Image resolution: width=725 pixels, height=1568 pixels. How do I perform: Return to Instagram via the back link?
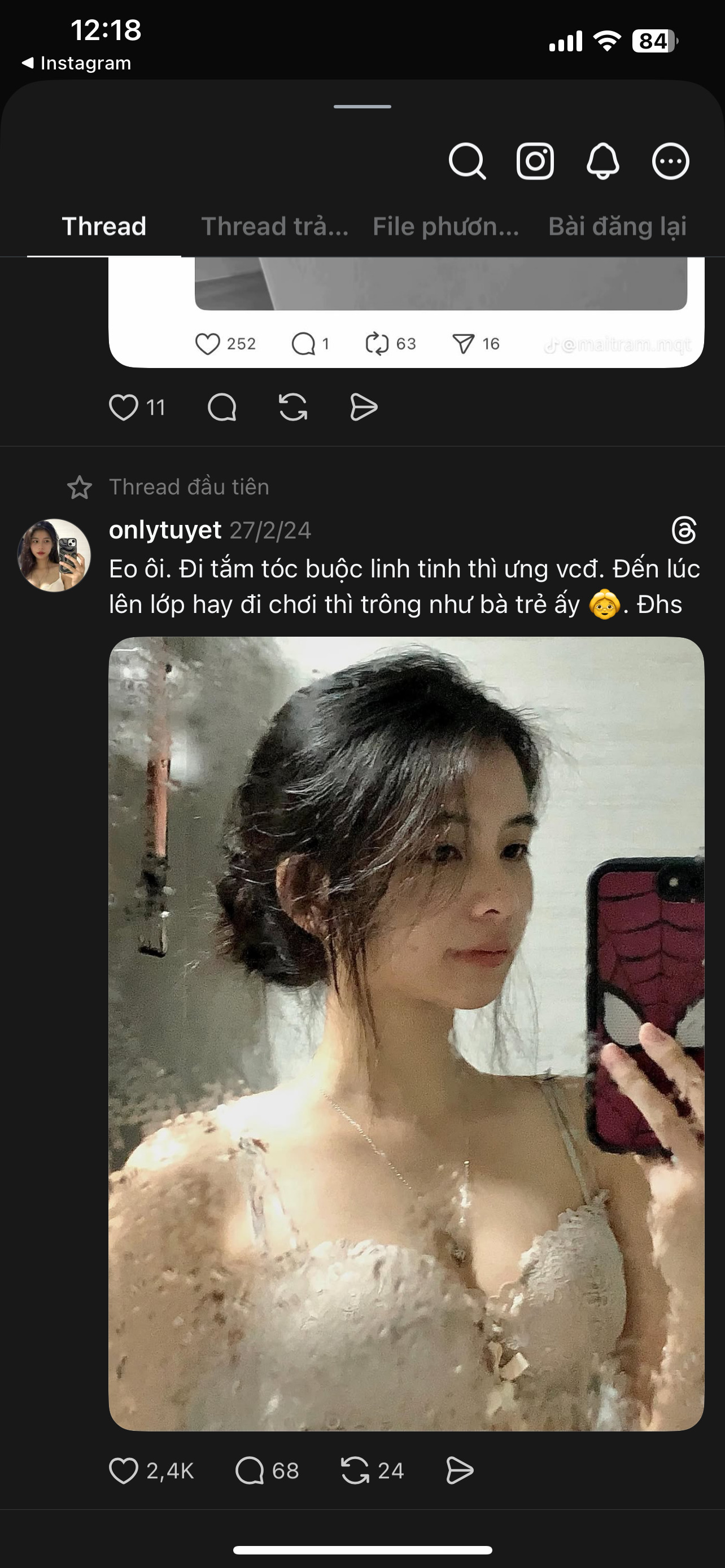pyautogui.click(x=77, y=63)
